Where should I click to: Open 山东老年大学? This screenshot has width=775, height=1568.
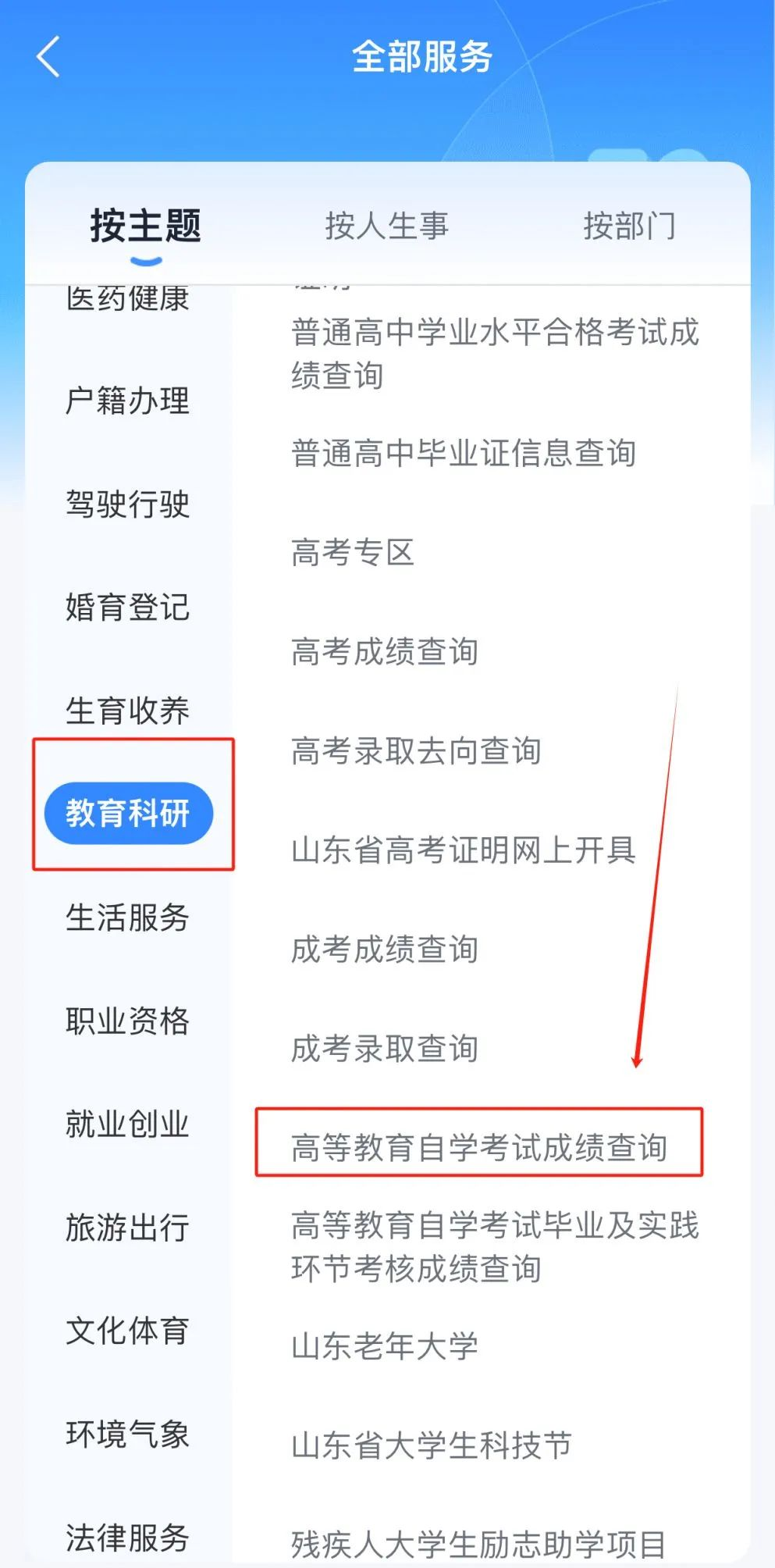point(384,1346)
